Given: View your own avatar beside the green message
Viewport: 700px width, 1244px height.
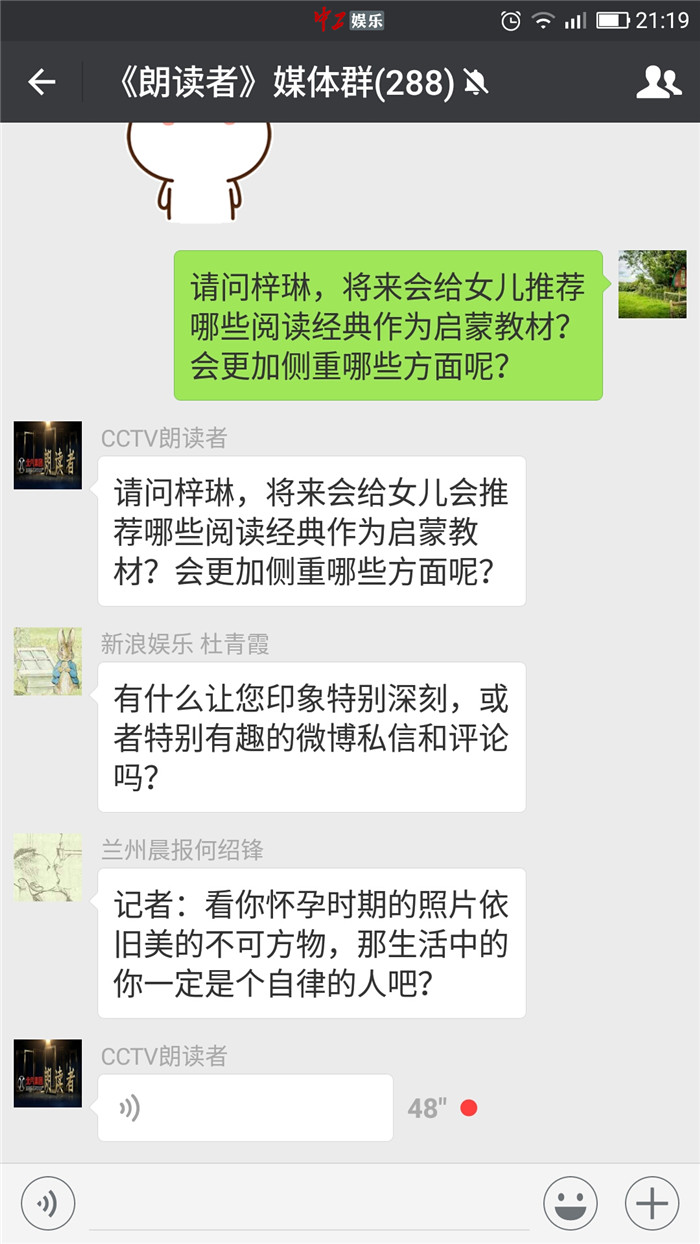Looking at the screenshot, I should 652,284.
